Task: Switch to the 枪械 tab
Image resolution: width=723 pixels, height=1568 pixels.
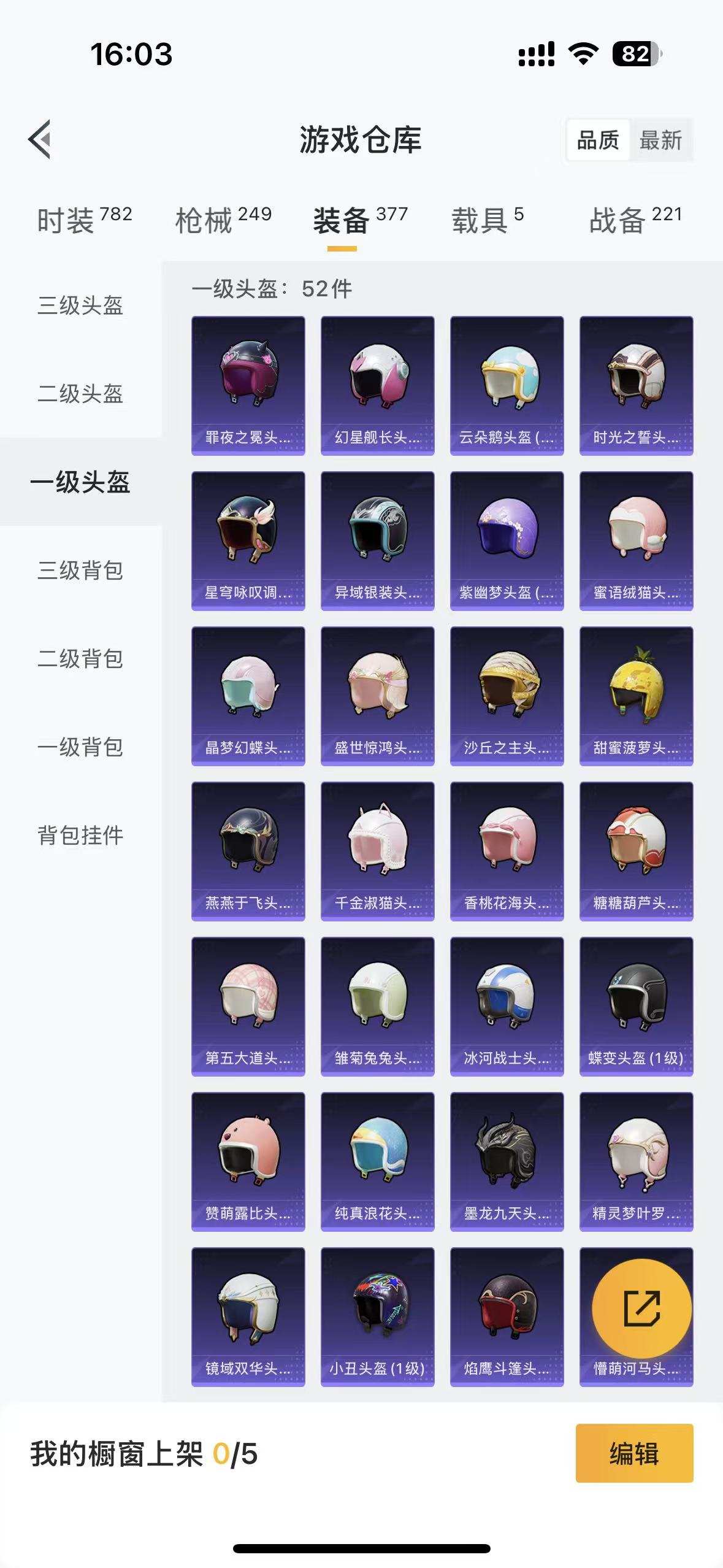Action: tap(223, 220)
